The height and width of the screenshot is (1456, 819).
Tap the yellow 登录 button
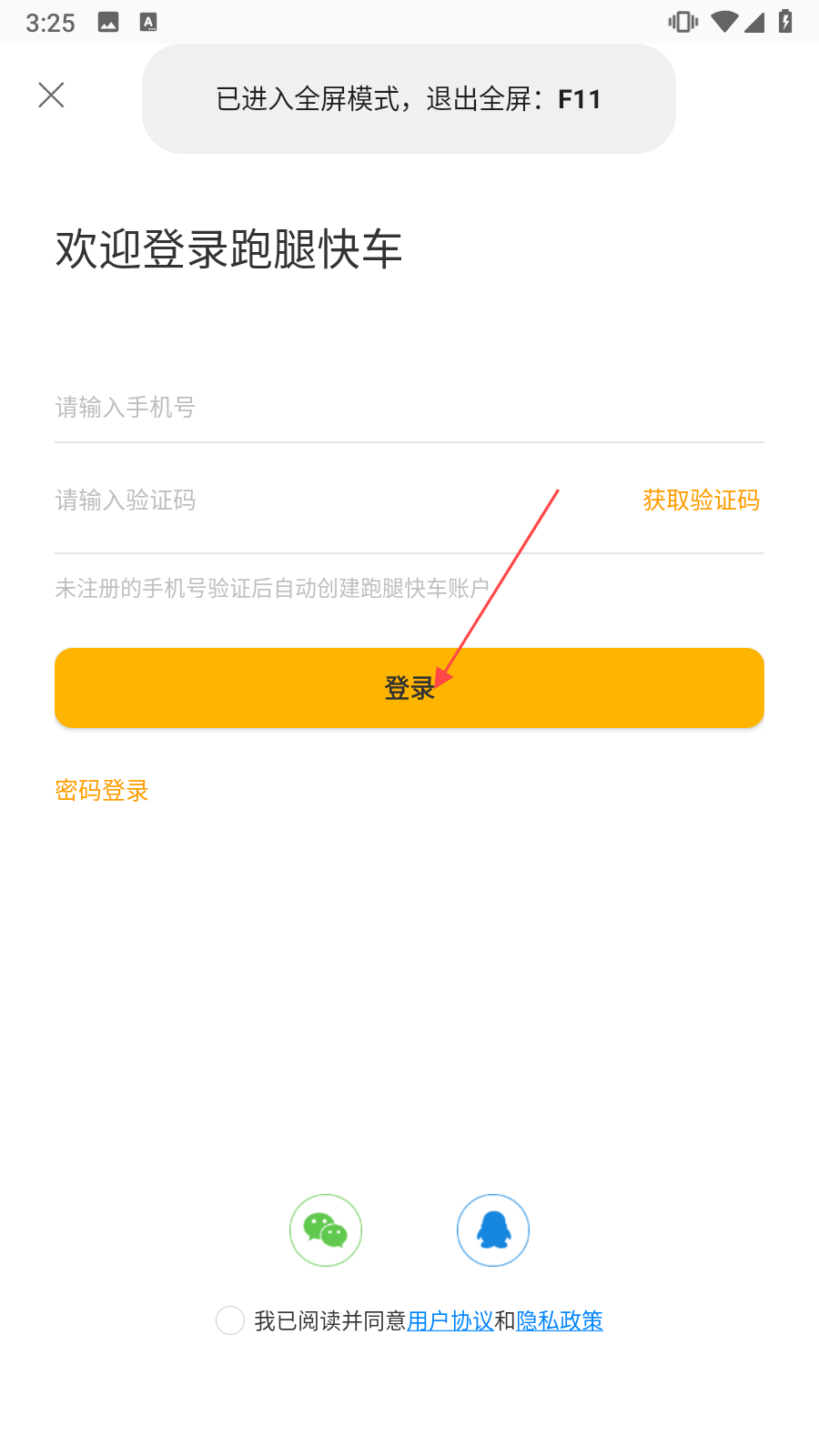click(x=409, y=688)
